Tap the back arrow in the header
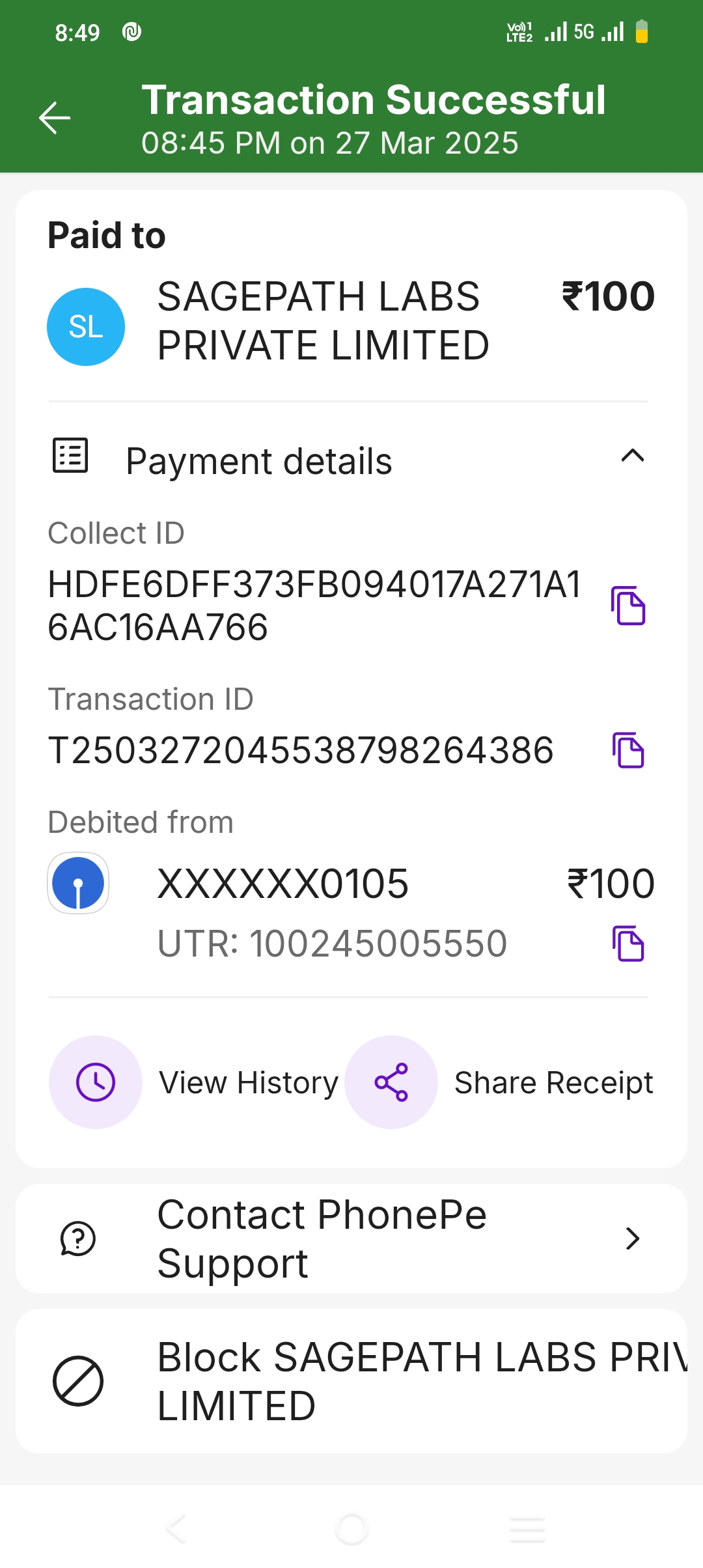This screenshot has height=1568, width=703. 55,118
